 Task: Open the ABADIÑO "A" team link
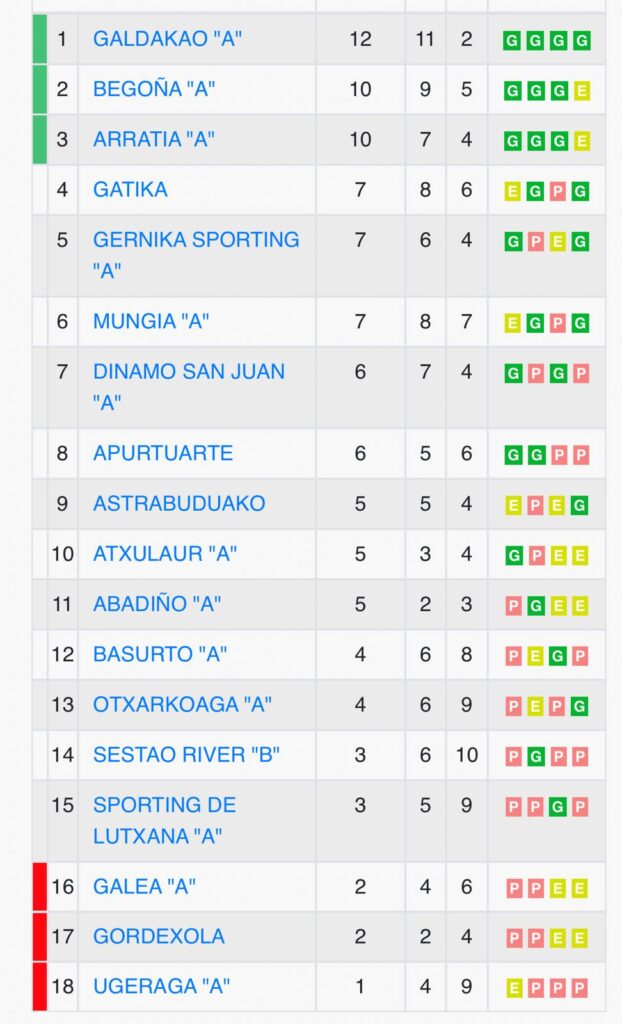coord(157,604)
